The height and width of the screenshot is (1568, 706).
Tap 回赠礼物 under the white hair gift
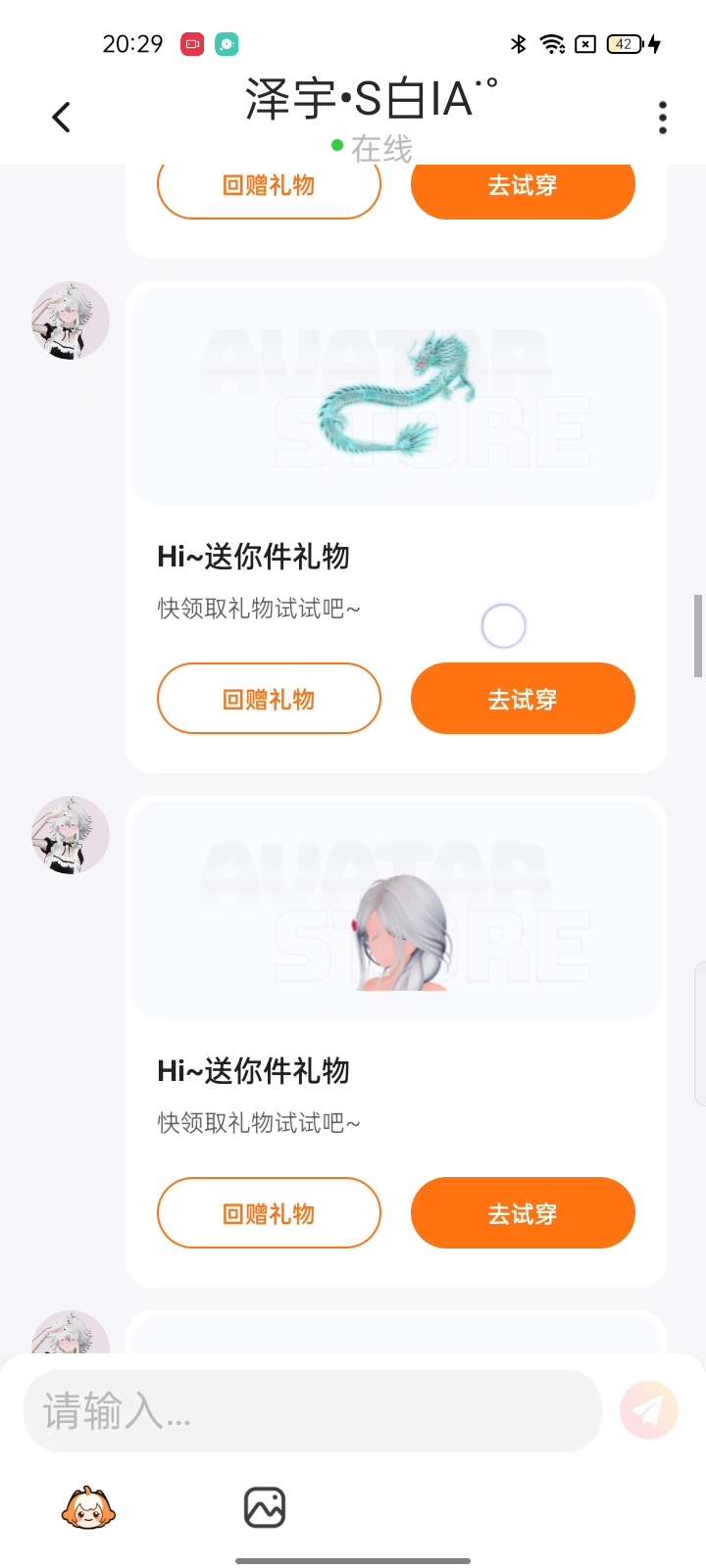tap(269, 1213)
